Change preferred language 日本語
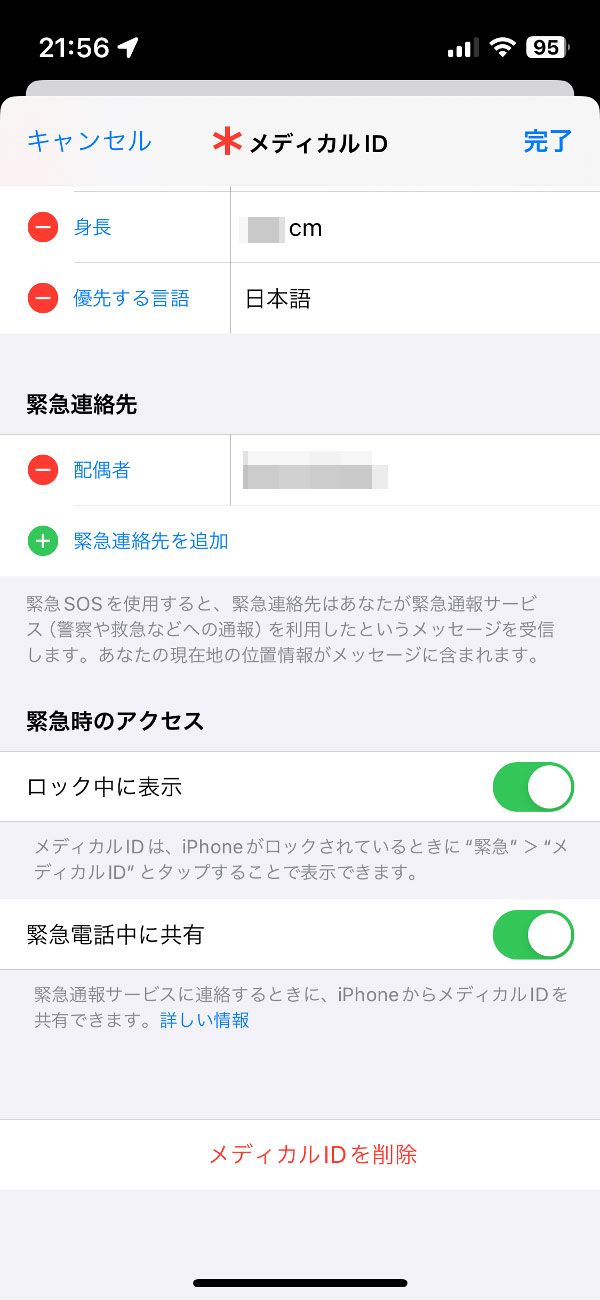This screenshot has width=600, height=1300. 415,298
